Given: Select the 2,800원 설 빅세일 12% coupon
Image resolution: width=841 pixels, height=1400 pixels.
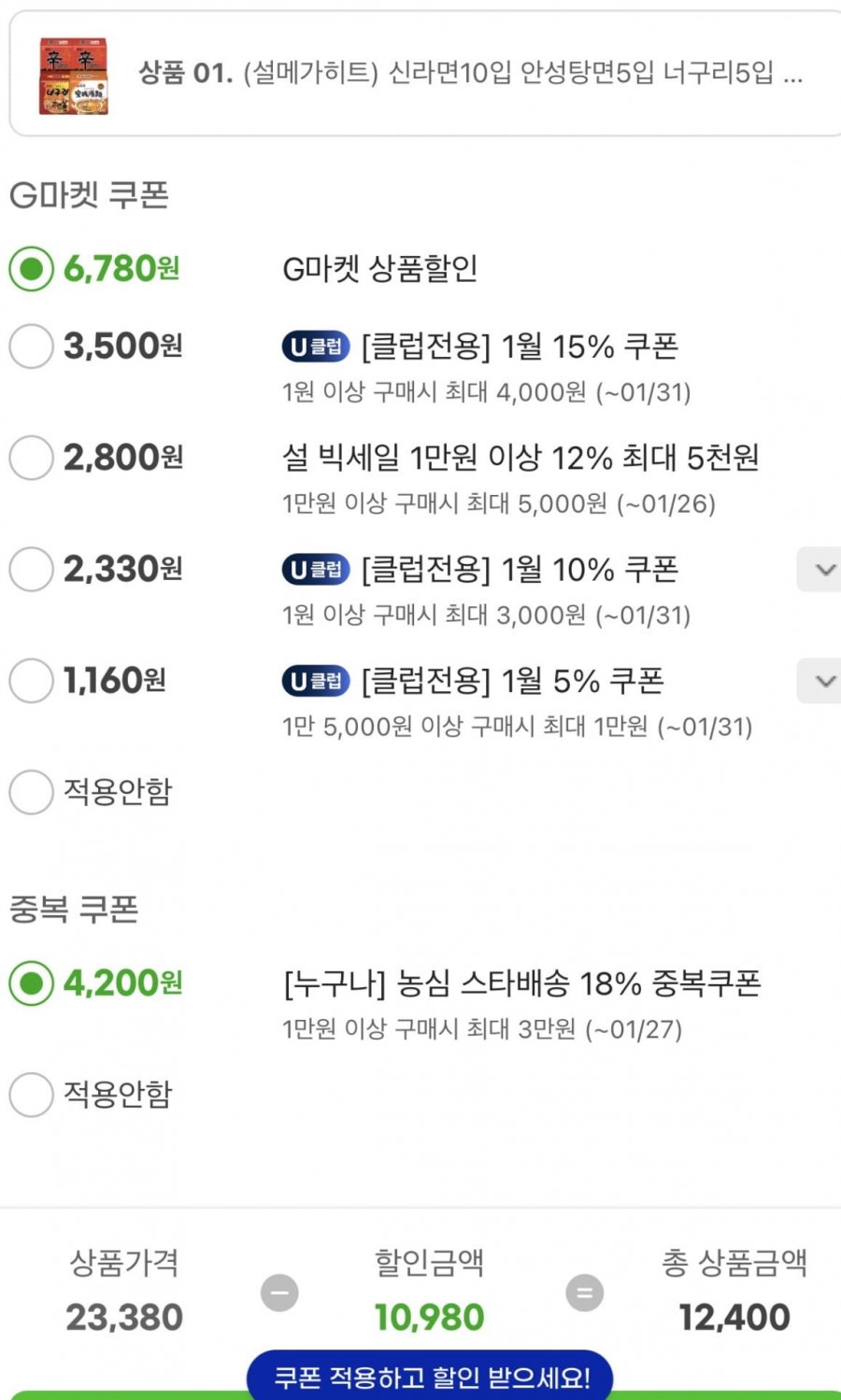Looking at the screenshot, I should [32, 458].
